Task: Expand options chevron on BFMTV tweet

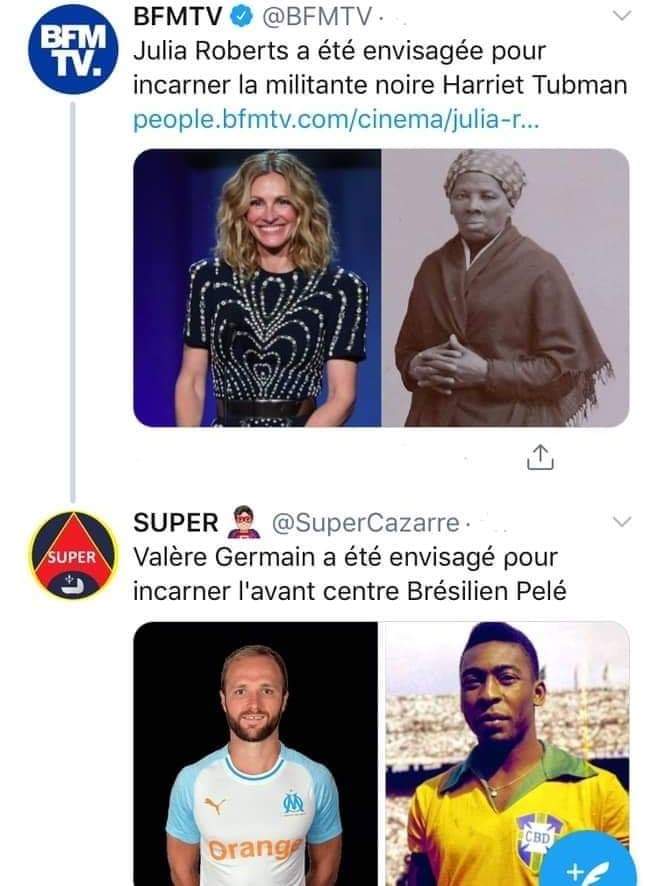Action: 621,17
